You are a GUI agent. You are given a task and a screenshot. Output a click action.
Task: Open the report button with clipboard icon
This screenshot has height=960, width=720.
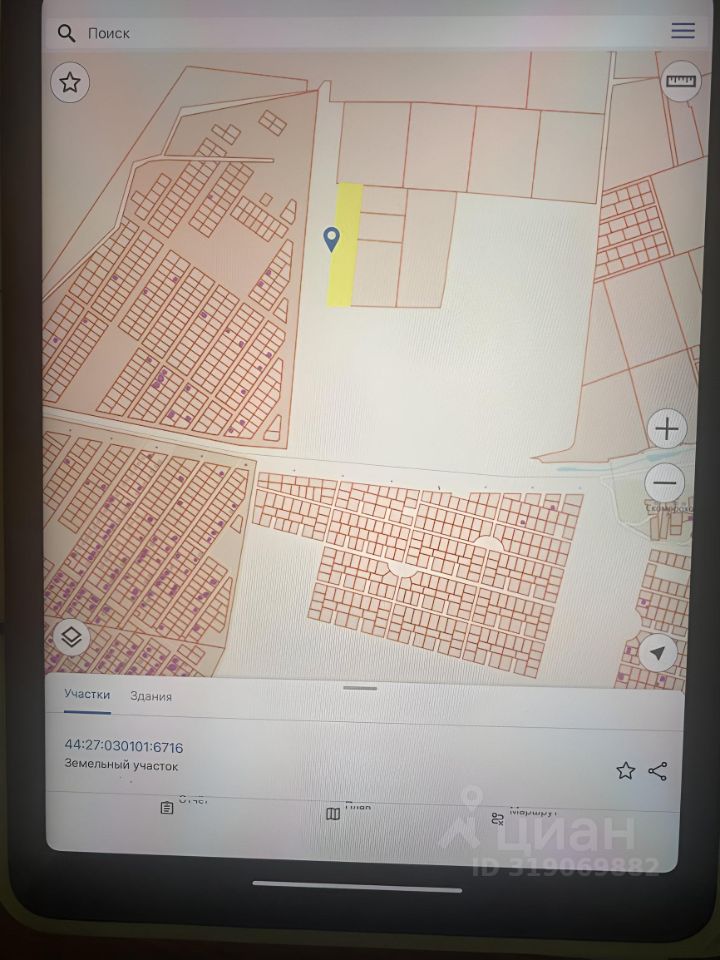[168, 807]
